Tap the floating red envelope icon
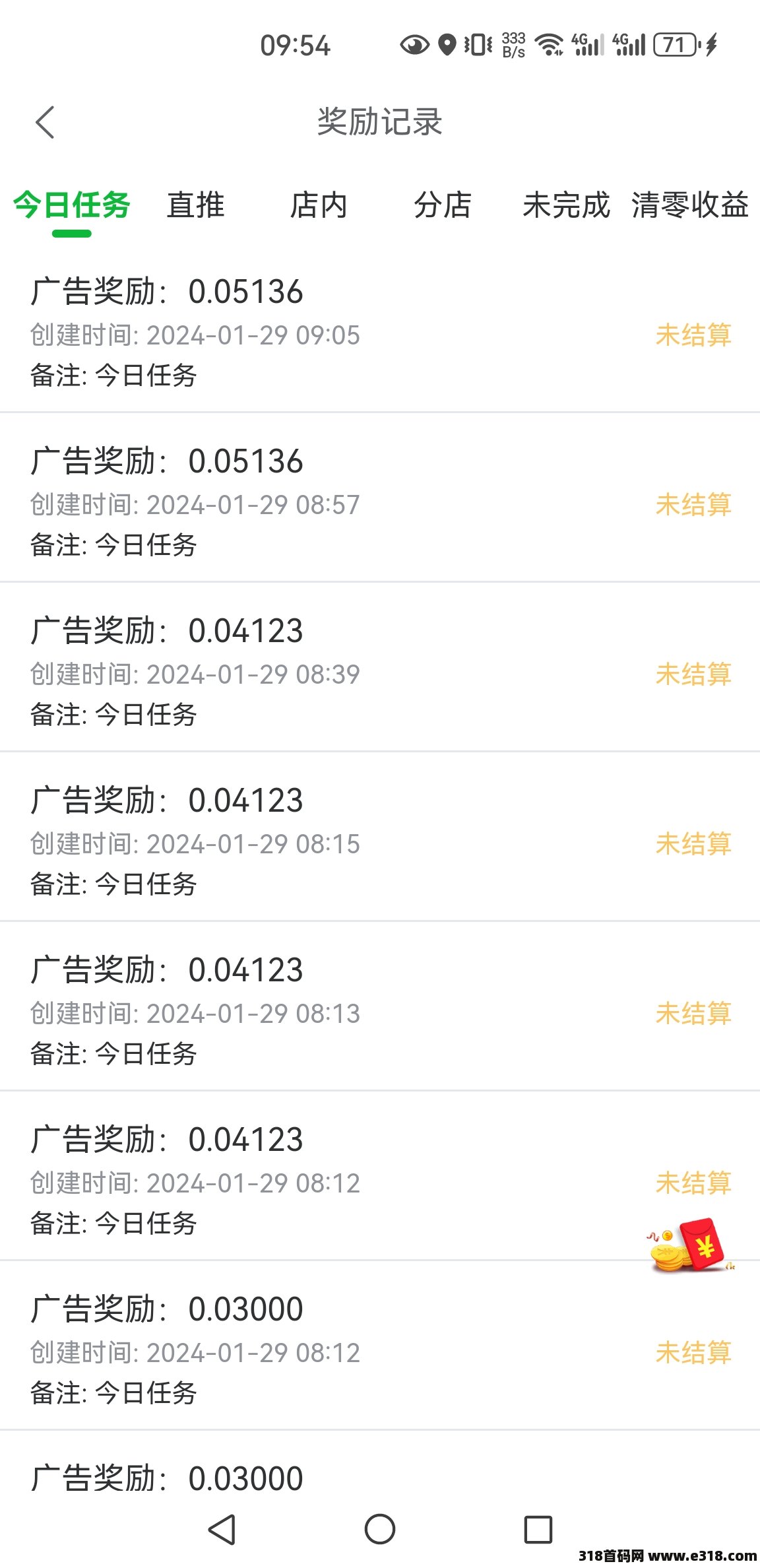Image resolution: width=760 pixels, height=1568 pixels. [x=691, y=1246]
